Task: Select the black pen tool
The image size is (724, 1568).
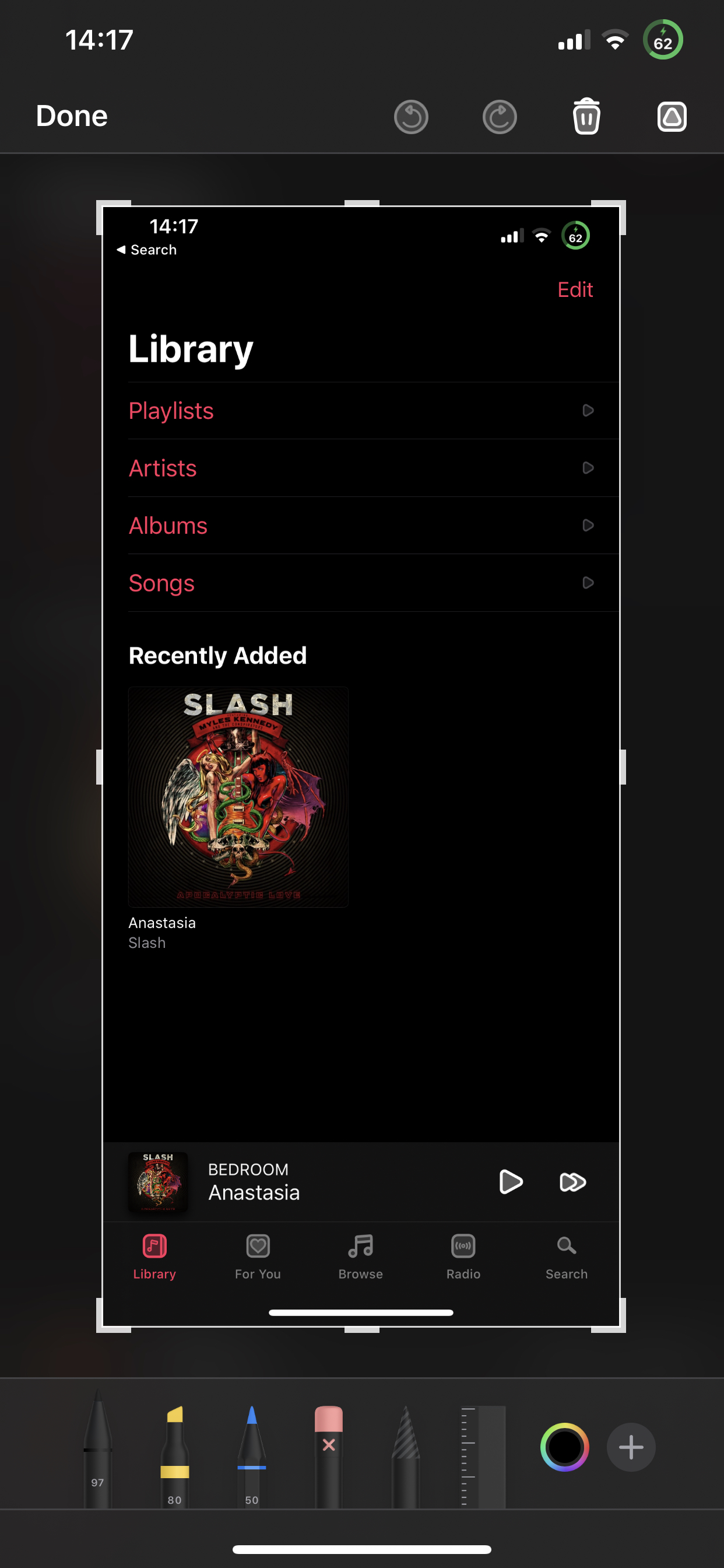Action: 98,1452
